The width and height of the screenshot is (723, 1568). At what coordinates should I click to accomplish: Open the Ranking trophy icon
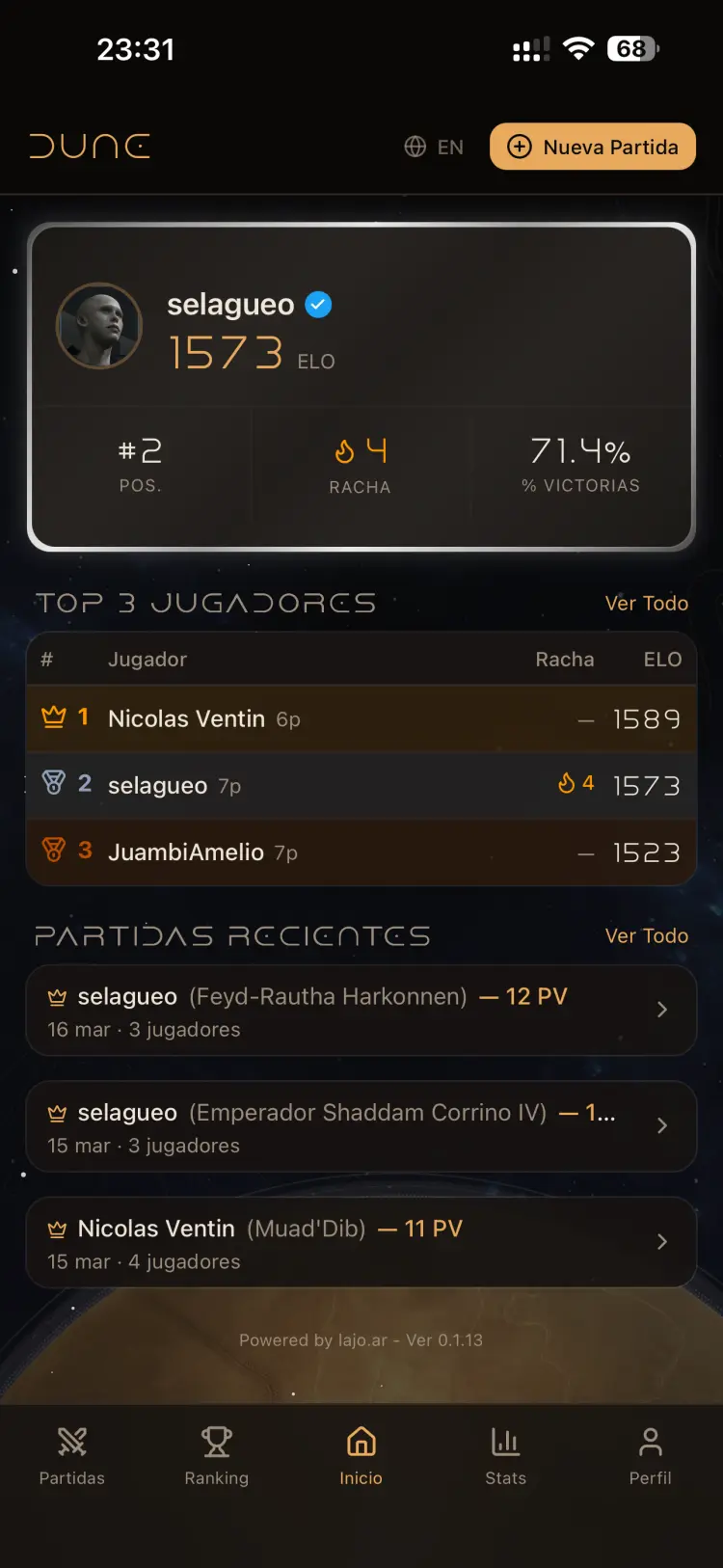tap(216, 1442)
